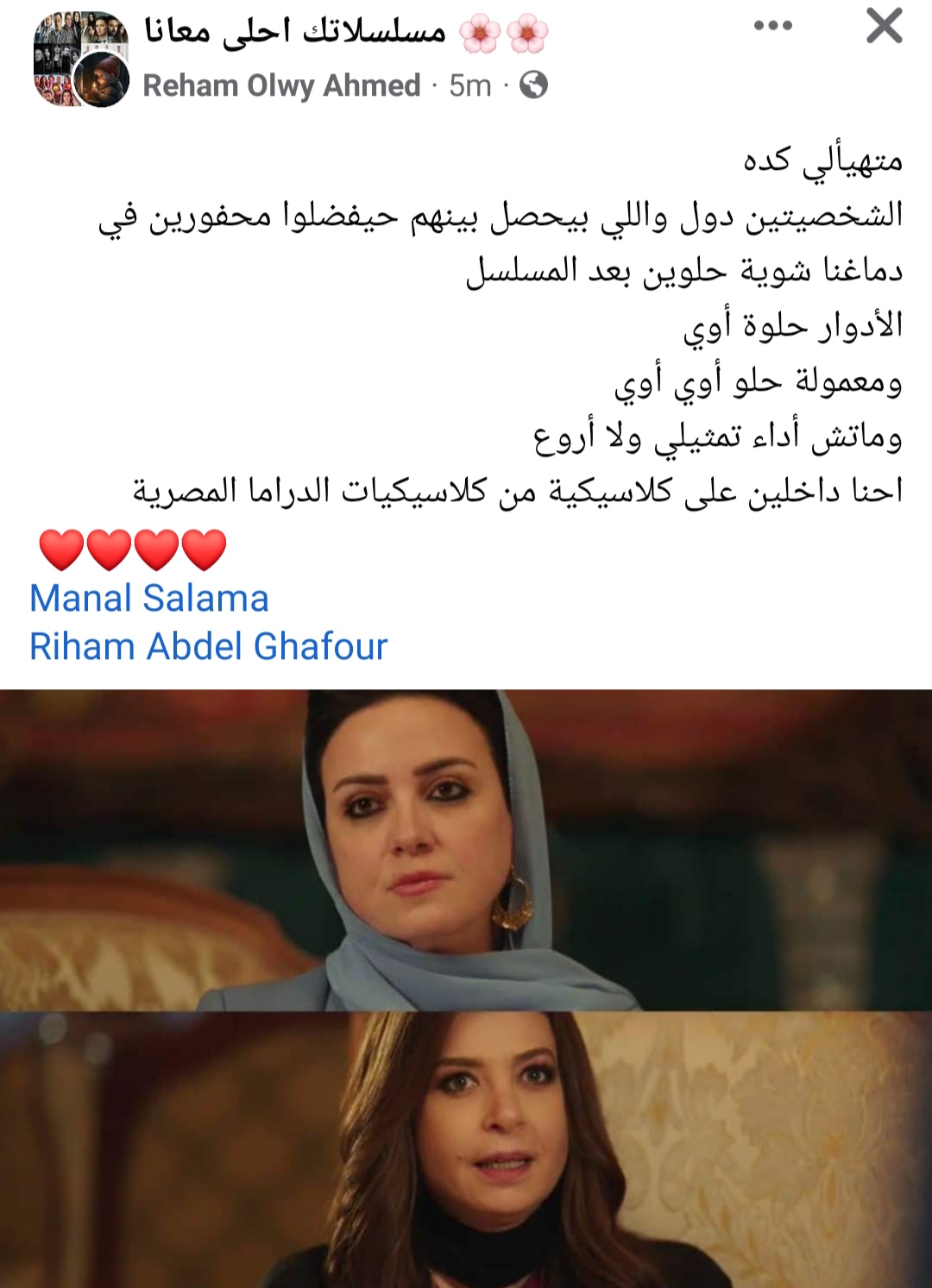Open the top photo with the blue headscarf
The height and width of the screenshot is (1288, 932).
(x=466, y=850)
